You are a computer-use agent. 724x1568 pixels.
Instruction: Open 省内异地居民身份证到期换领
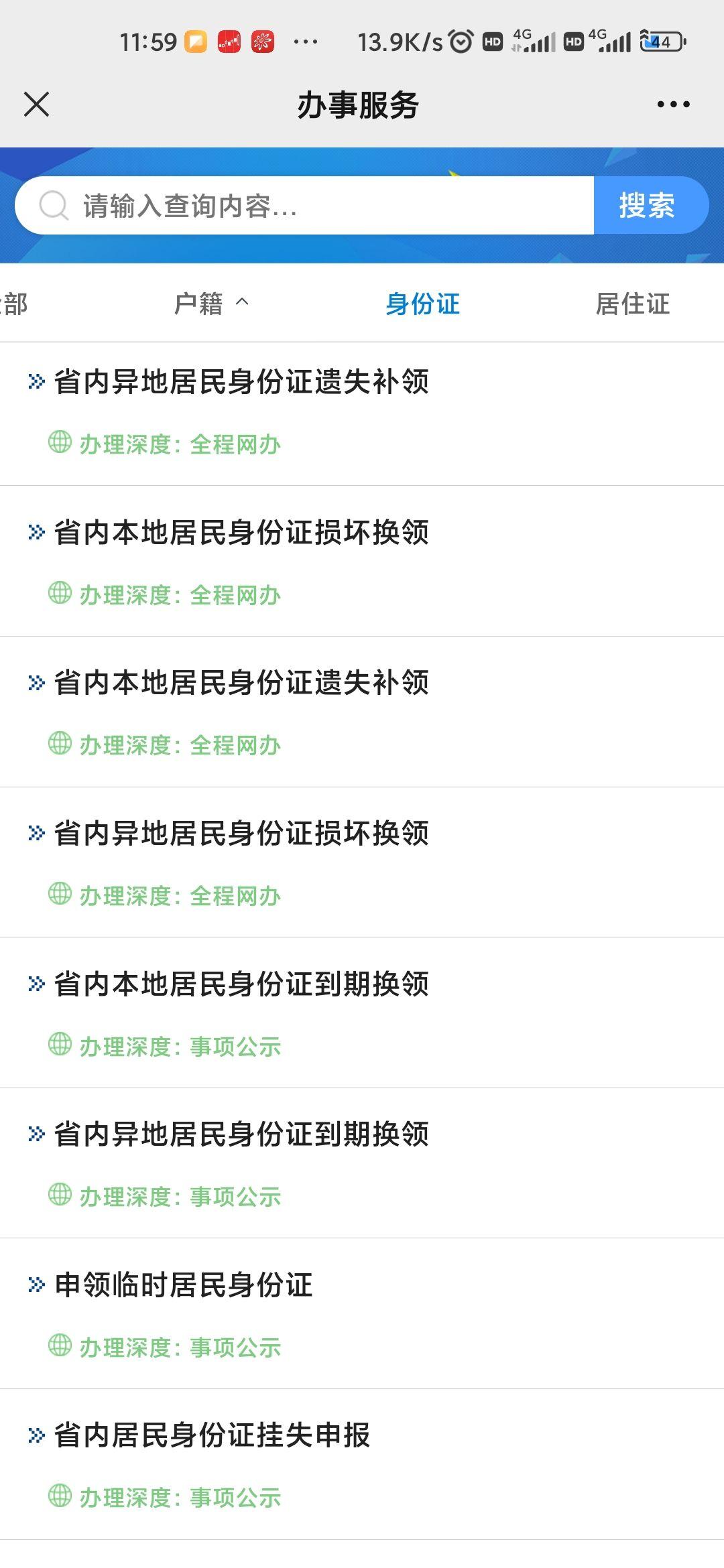[362, 1163]
